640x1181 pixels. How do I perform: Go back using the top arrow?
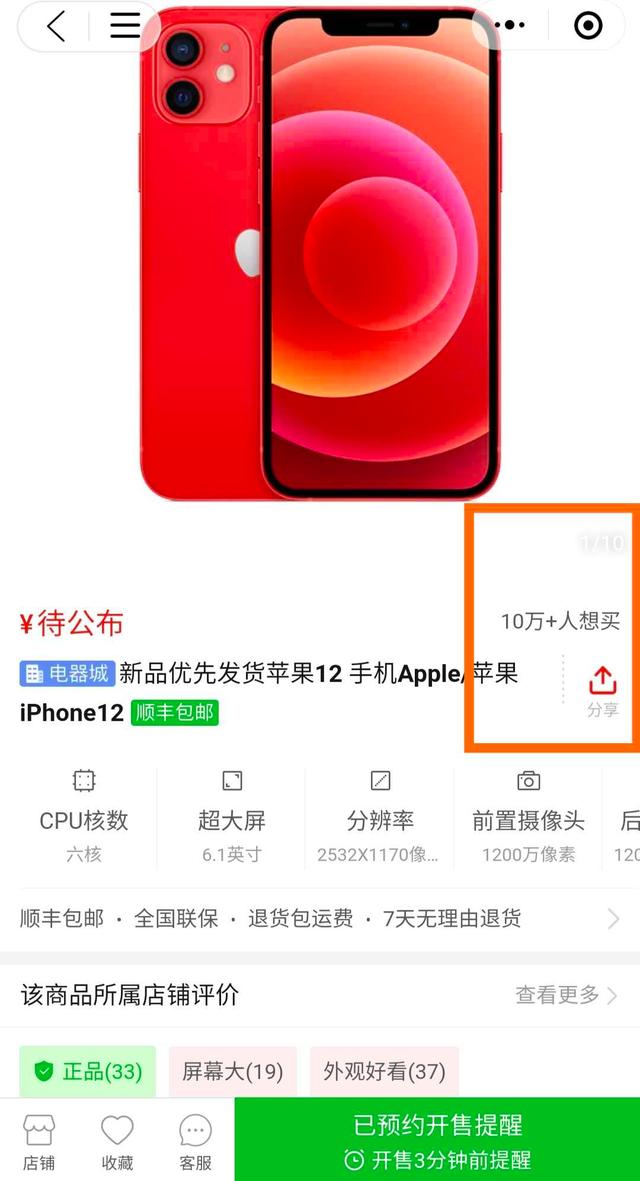(x=56, y=26)
